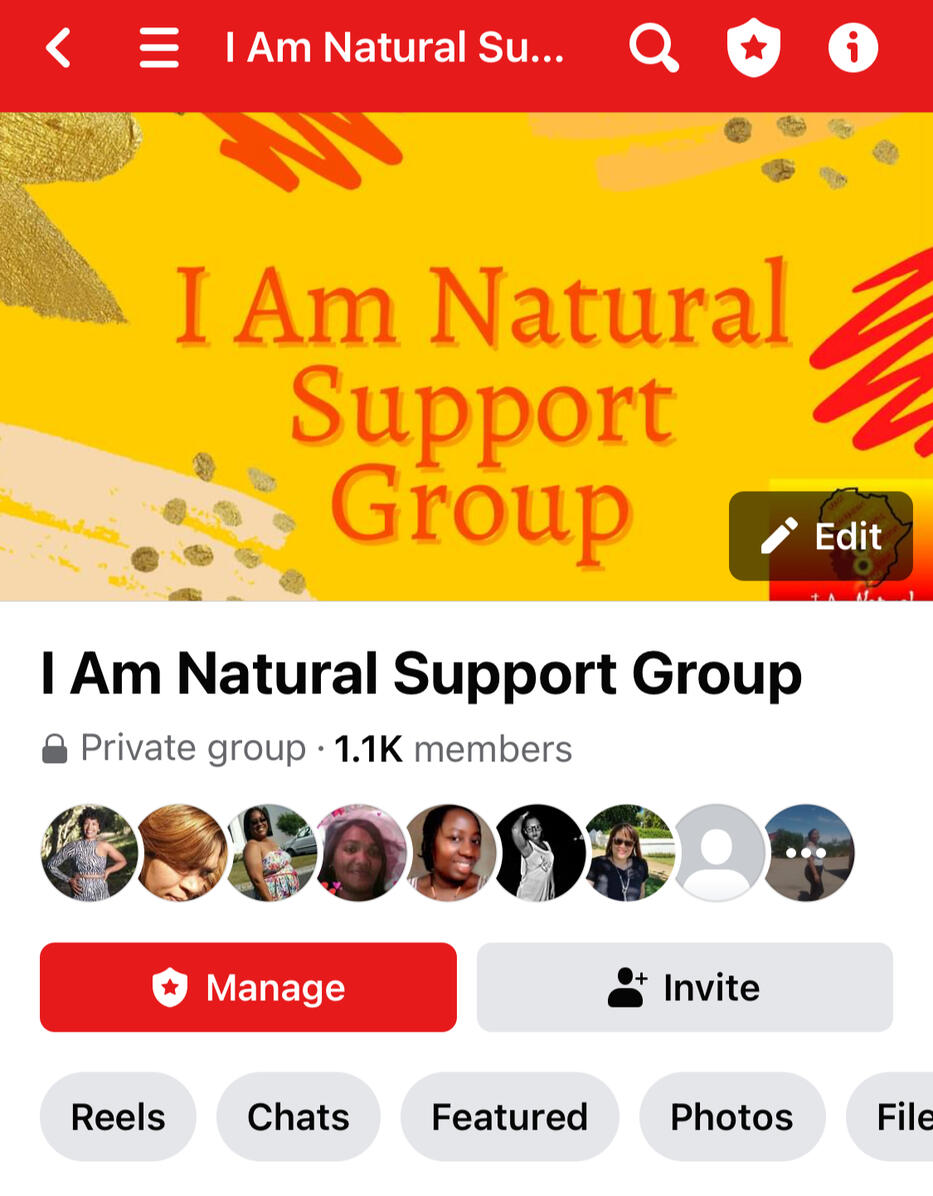Tap the Manage button
The image size is (933, 1196).
coord(248,987)
